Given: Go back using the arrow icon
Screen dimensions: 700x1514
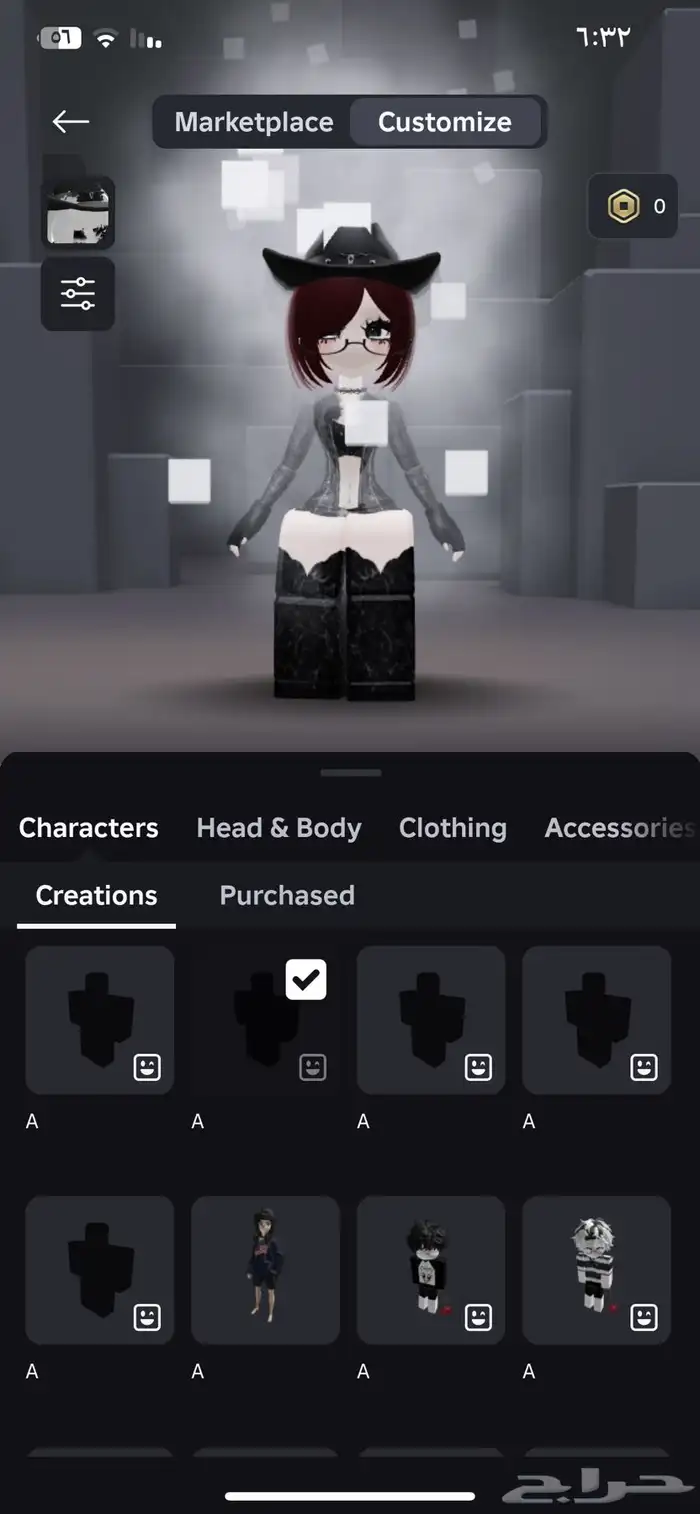Looking at the screenshot, I should 71,122.
